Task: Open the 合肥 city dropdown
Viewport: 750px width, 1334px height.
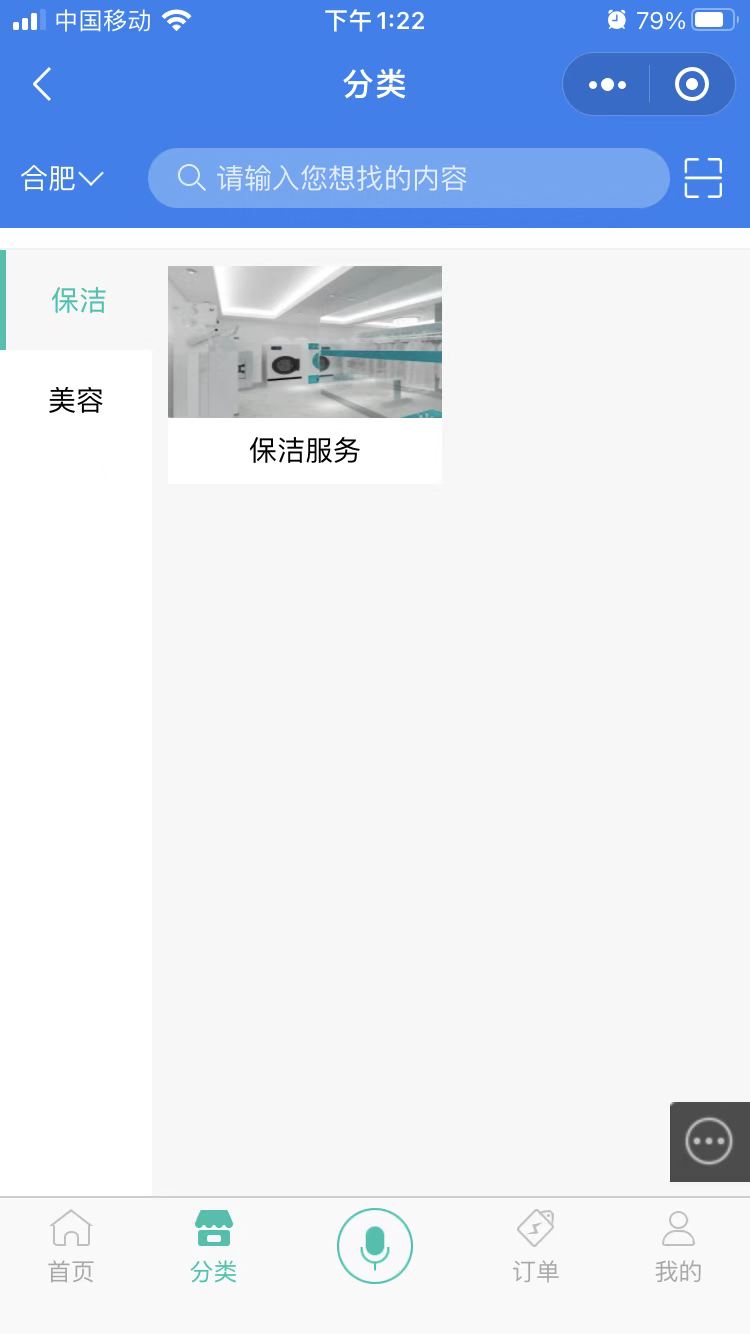Action: pyautogui.click(x=62, y=179)
